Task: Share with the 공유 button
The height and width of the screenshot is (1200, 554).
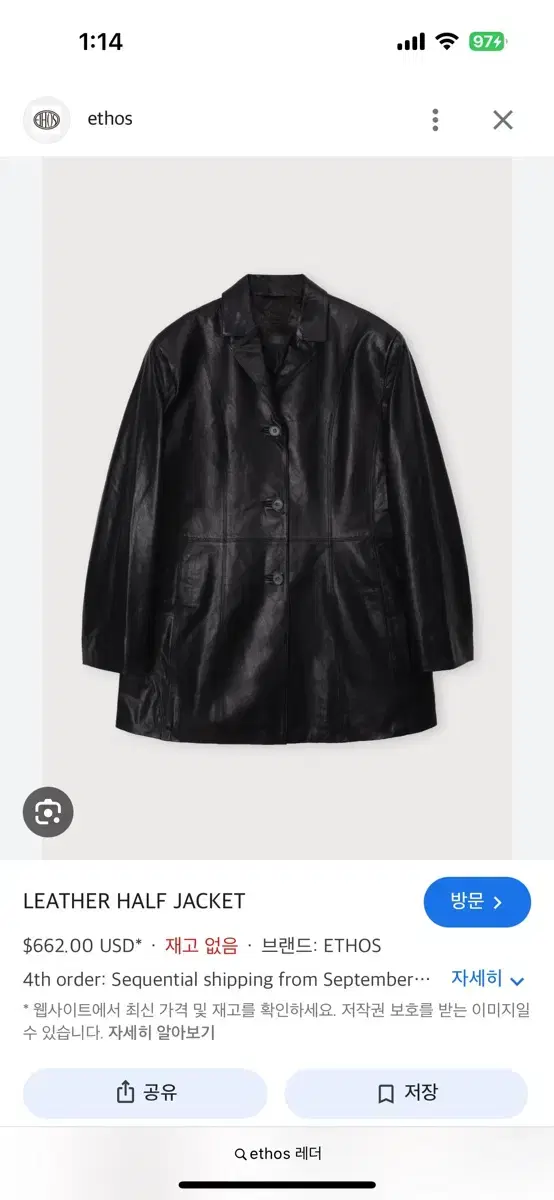Action: (x=145, y=1093)
